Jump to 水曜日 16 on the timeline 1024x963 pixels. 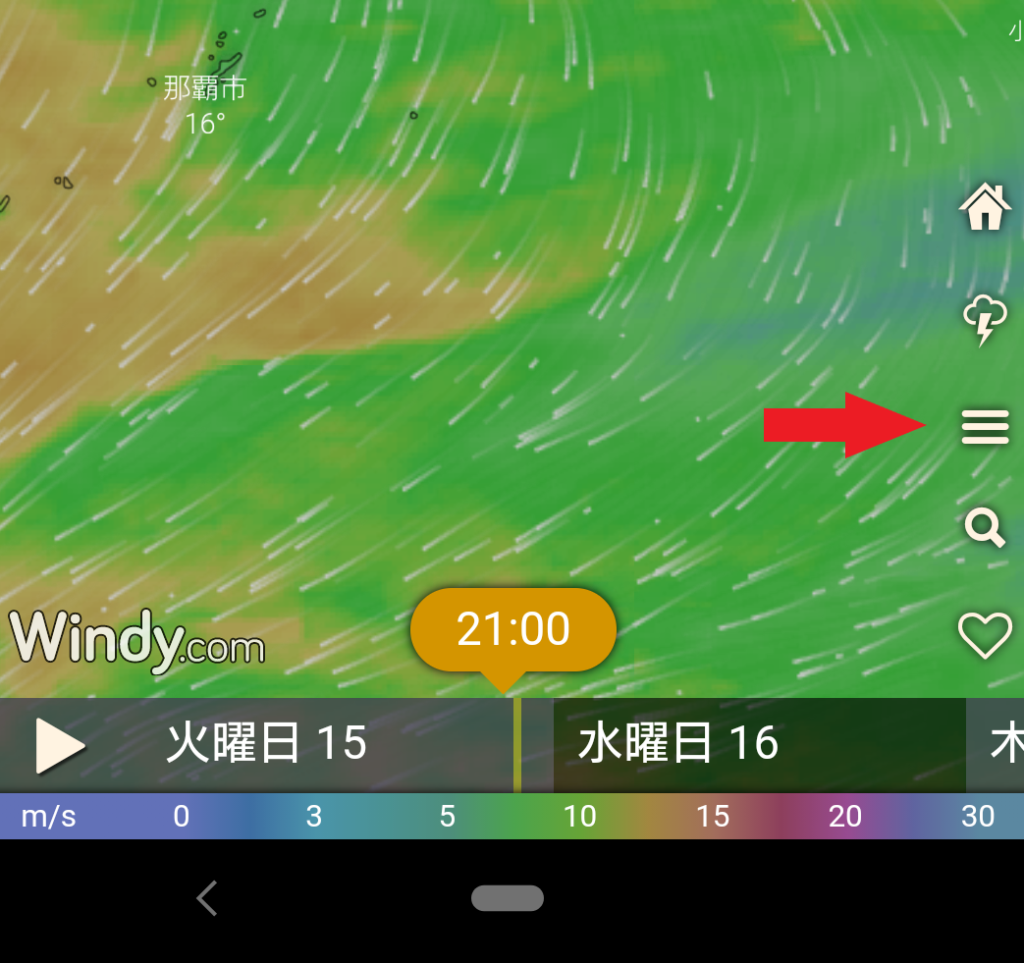click(678, 744)
